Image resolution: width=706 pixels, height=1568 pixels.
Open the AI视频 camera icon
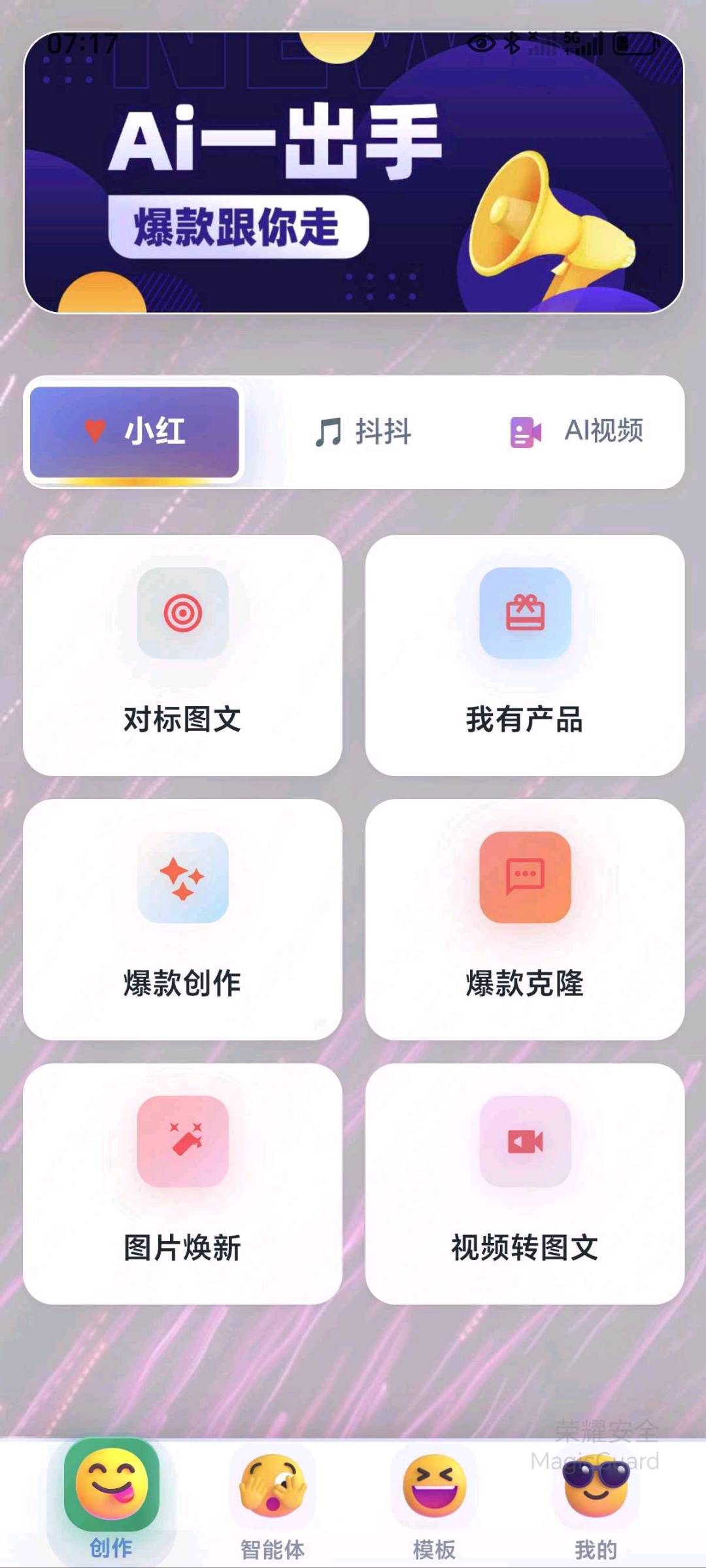point(524,432)
